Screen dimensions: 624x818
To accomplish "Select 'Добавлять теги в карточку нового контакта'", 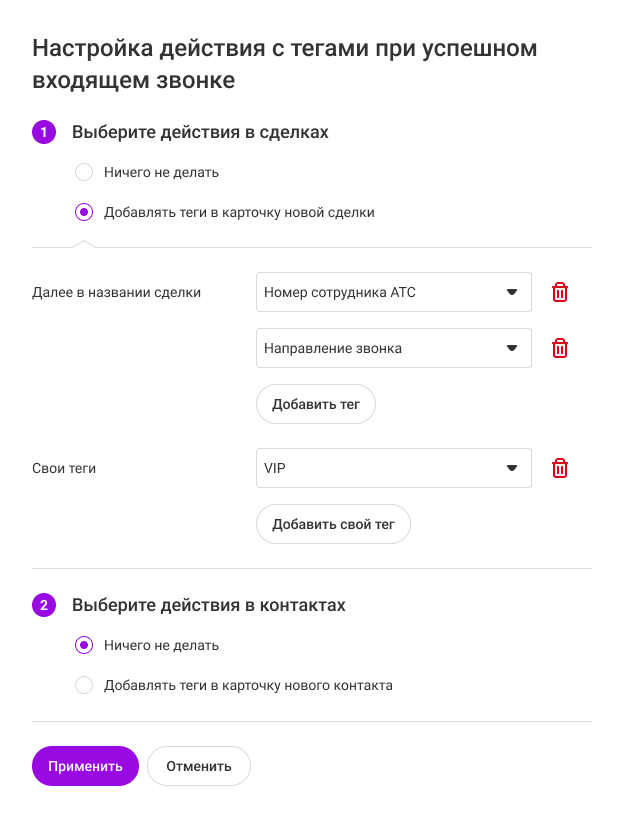I will pos(85,685).
